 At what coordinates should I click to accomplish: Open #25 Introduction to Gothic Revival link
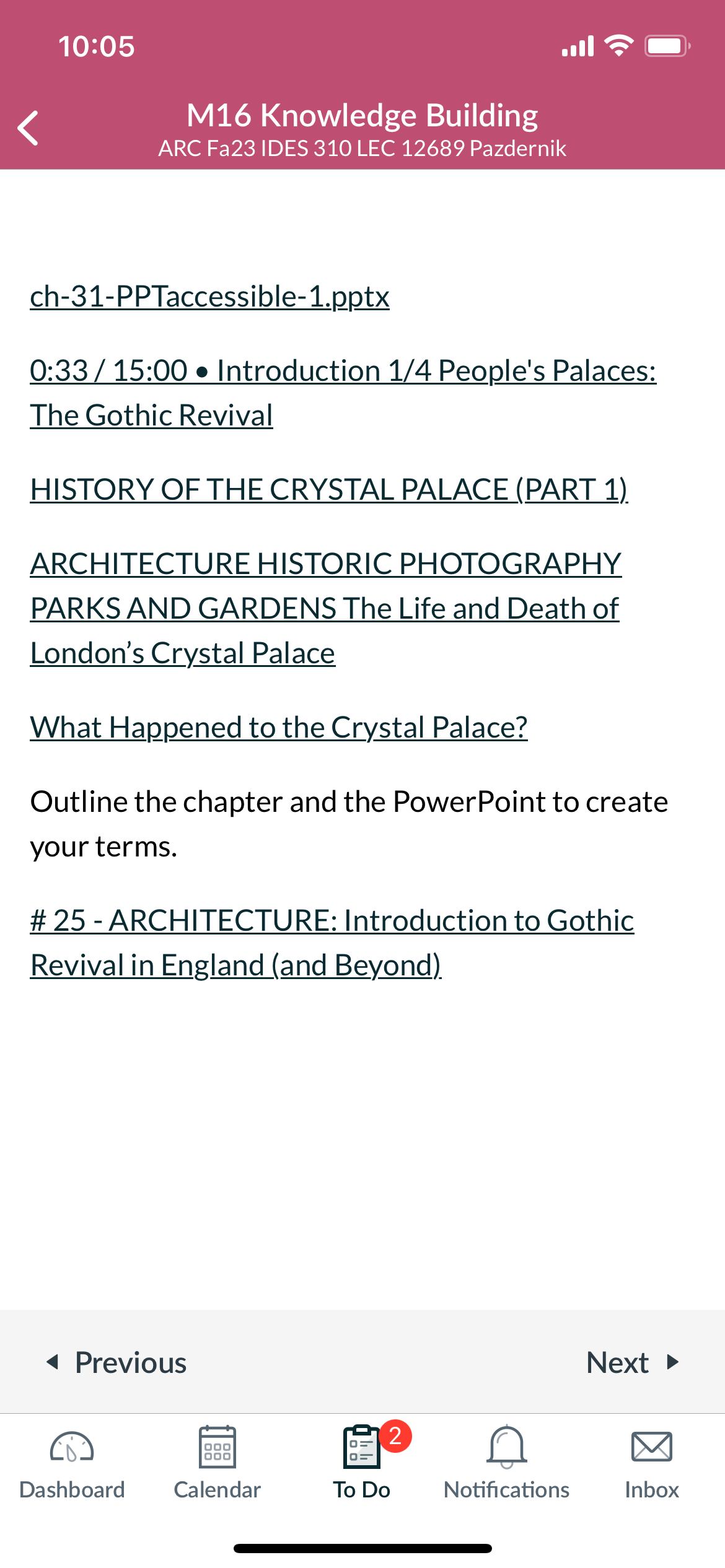pyautogui.click(x=332, y=943)
